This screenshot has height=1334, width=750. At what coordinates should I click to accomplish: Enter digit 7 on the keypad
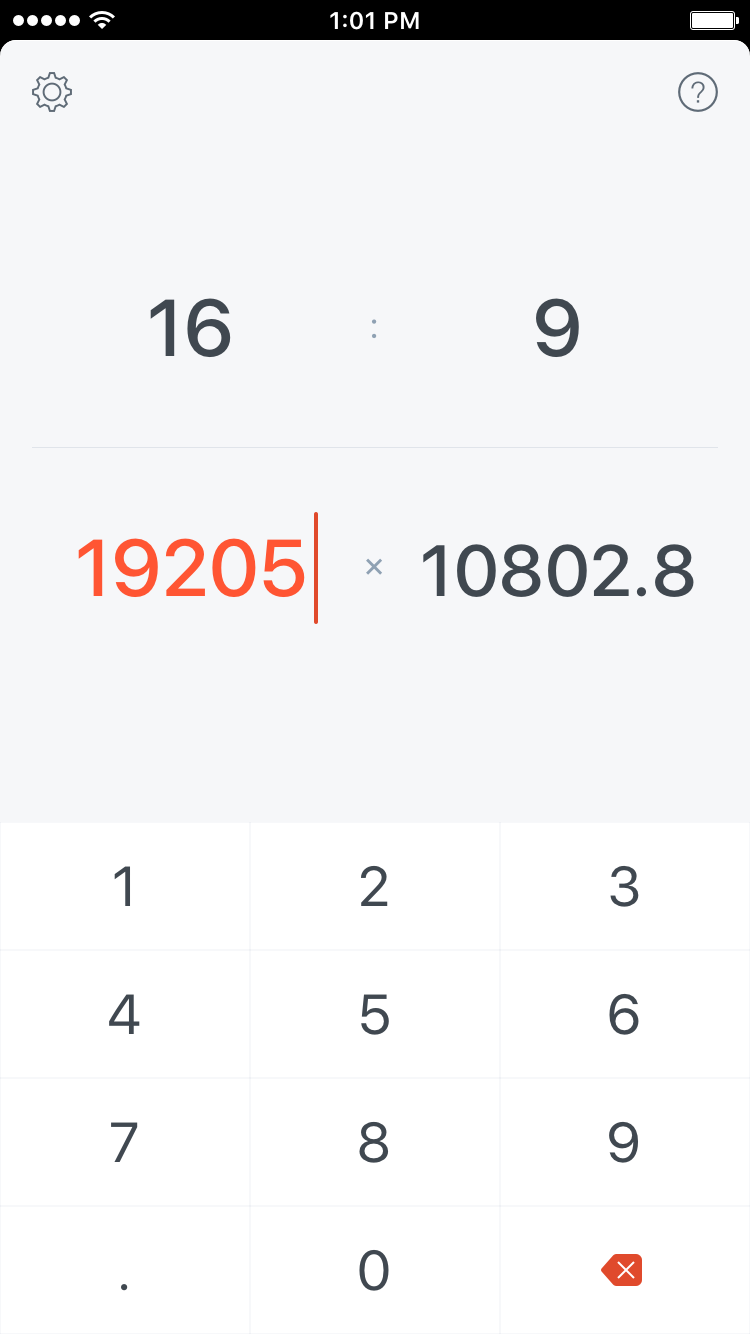coord(124,1142)
